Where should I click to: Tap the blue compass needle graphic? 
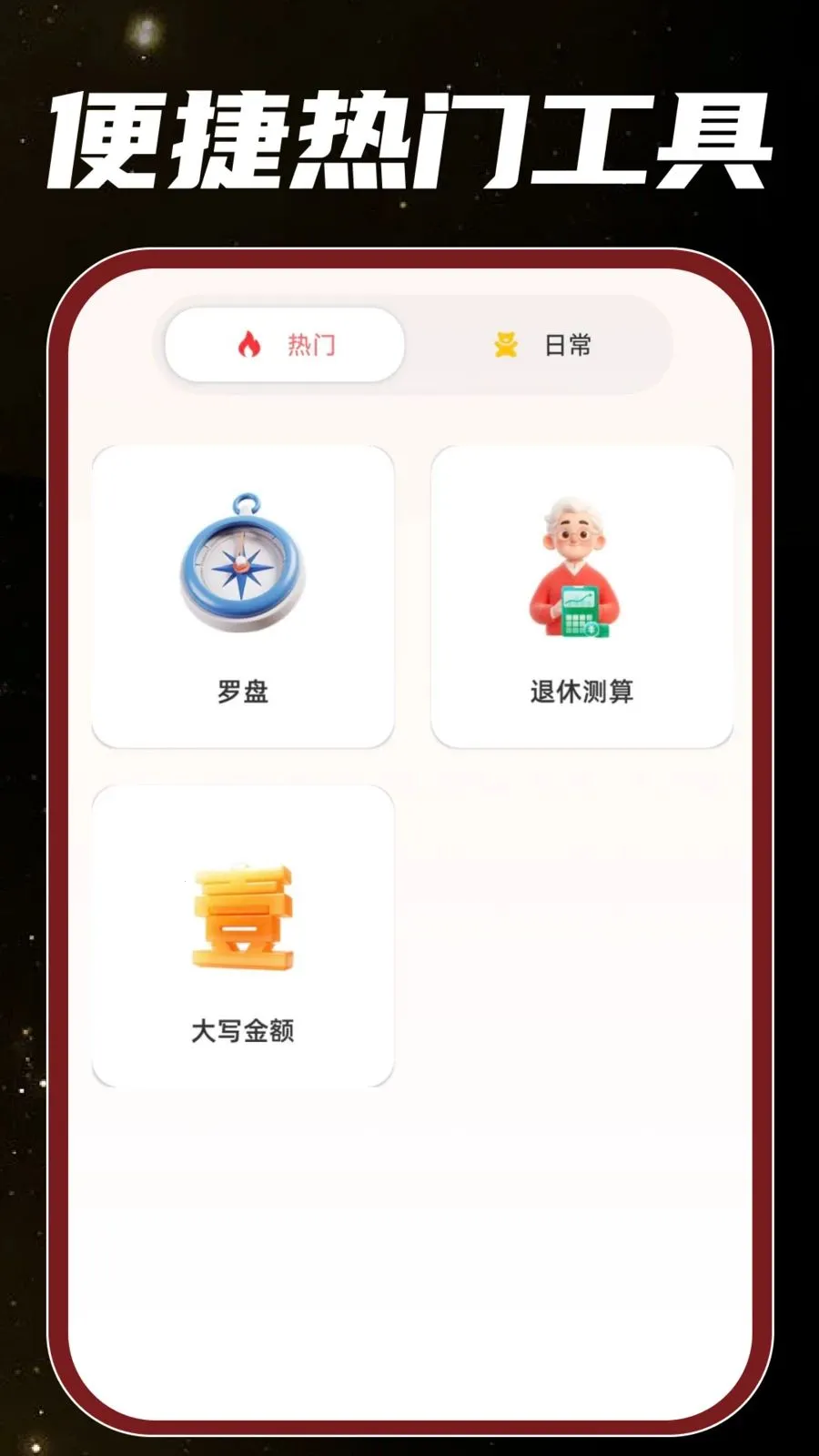pyautogui.click(x=239, y=564)
